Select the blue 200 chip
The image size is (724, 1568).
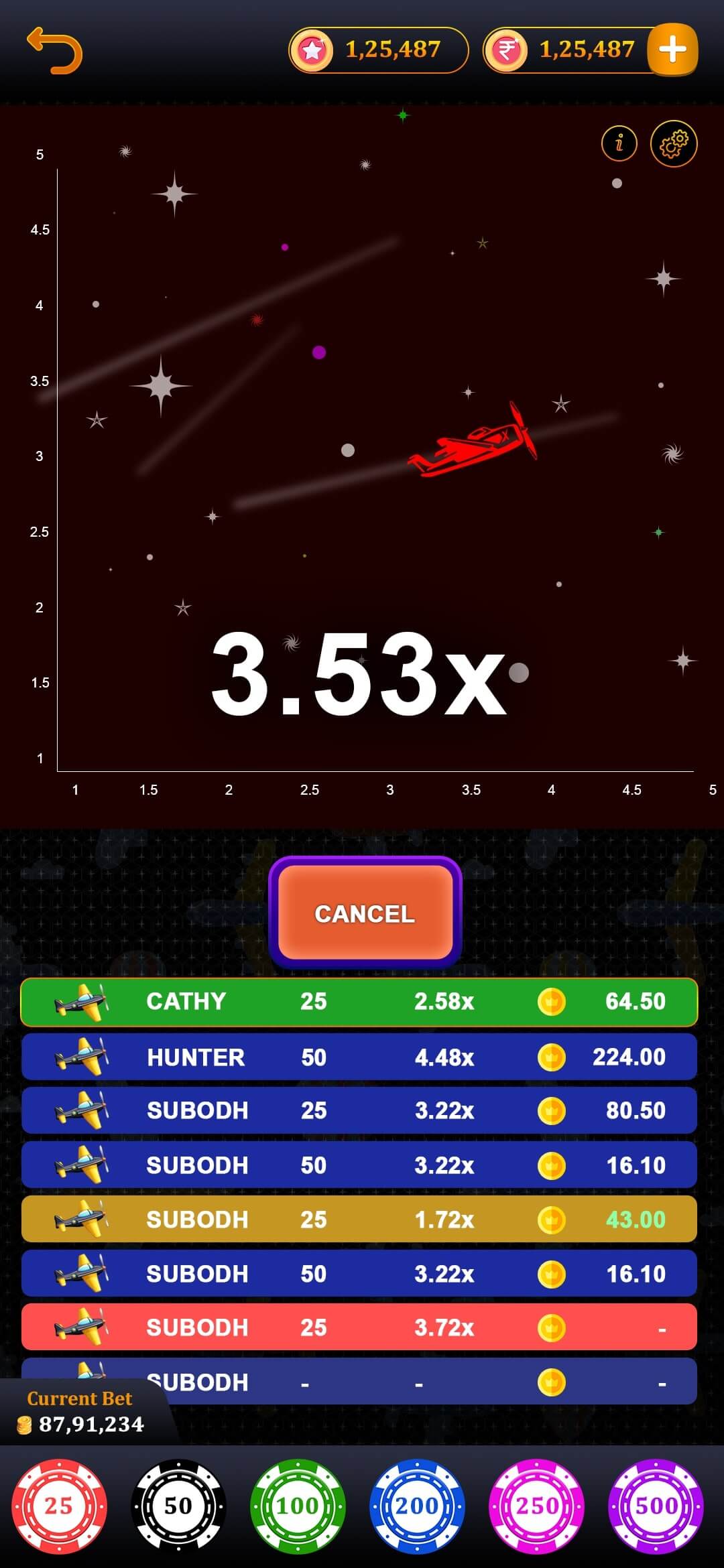point(417,1506)
